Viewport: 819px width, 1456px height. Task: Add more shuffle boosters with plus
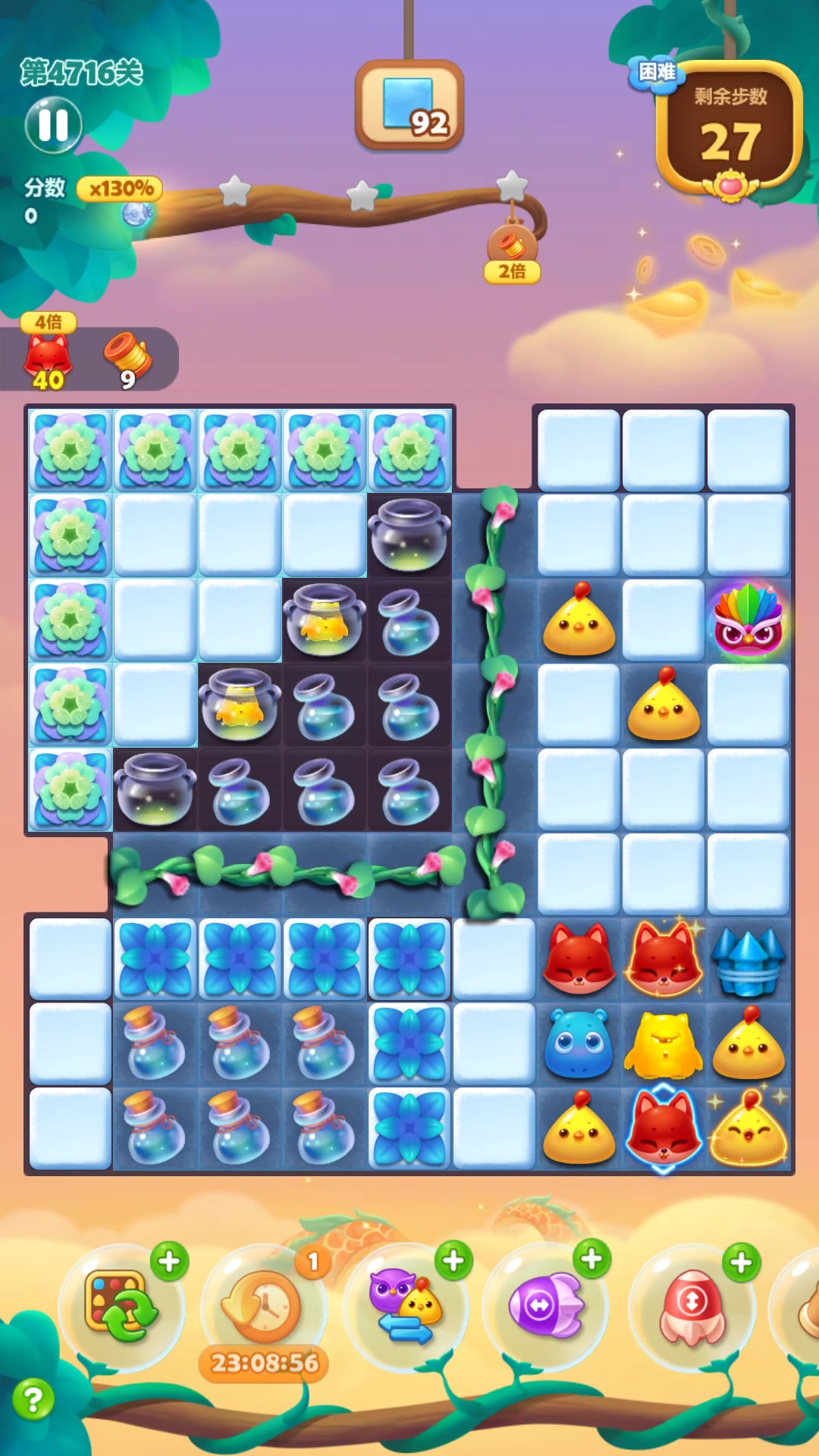169,1261
